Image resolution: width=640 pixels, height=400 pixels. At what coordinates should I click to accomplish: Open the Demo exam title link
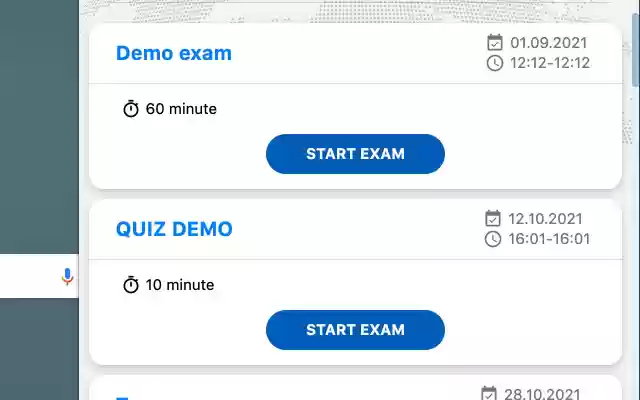174,53
